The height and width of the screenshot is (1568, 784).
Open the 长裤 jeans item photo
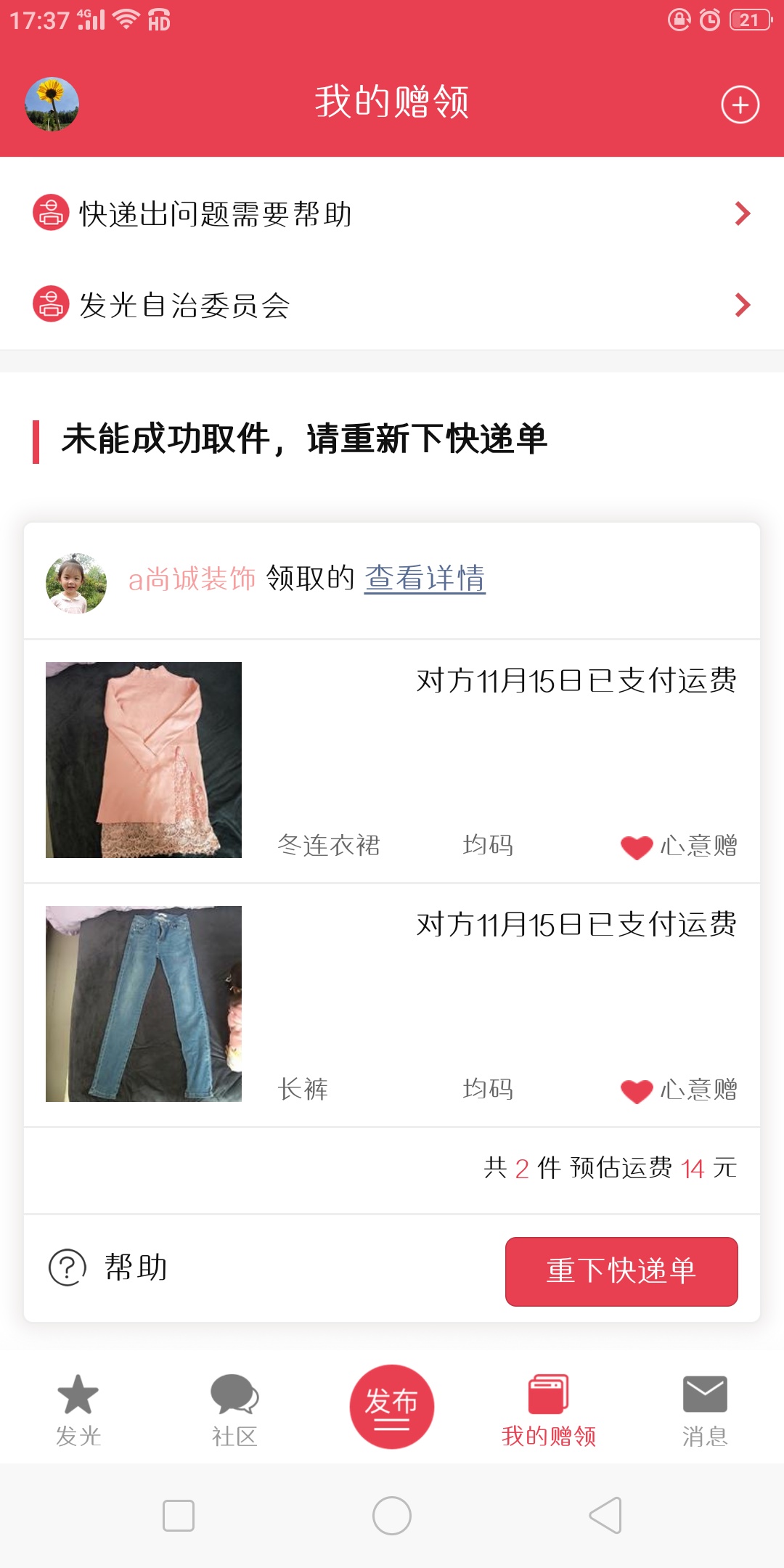pos(144,1004)
